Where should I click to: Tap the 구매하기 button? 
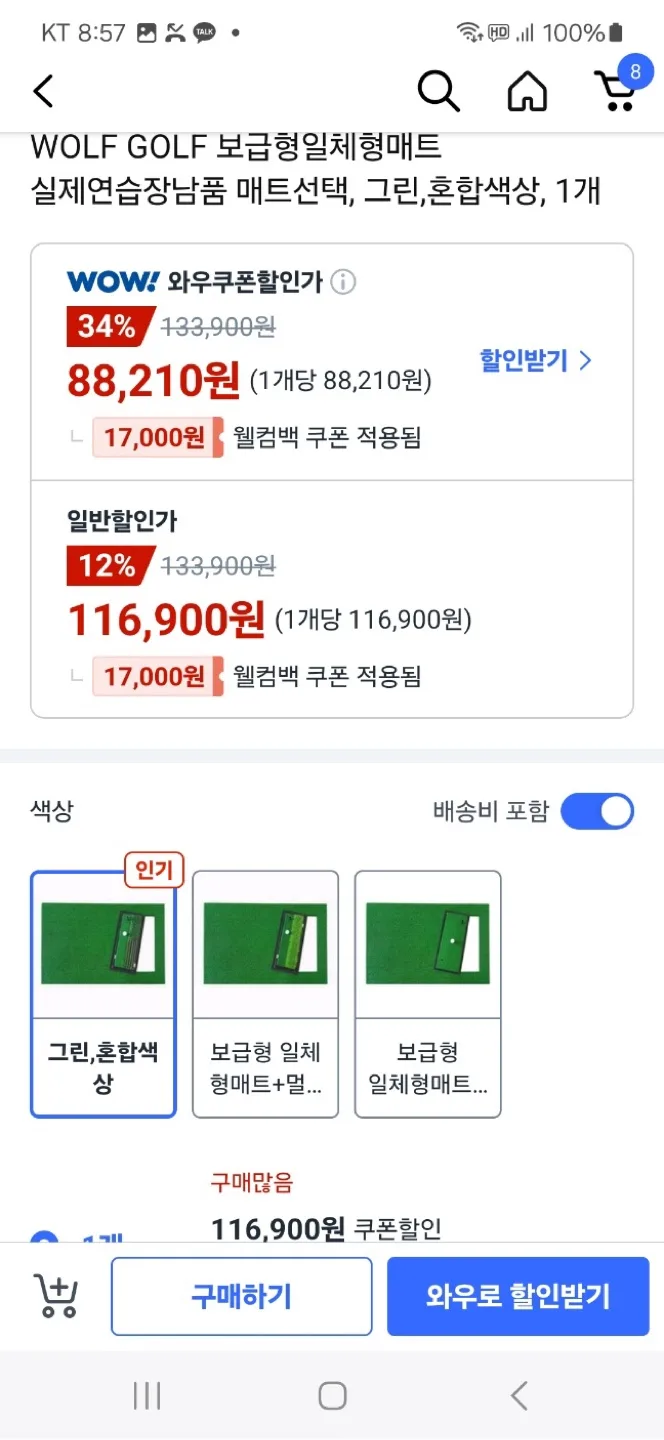pos(241,1296)
